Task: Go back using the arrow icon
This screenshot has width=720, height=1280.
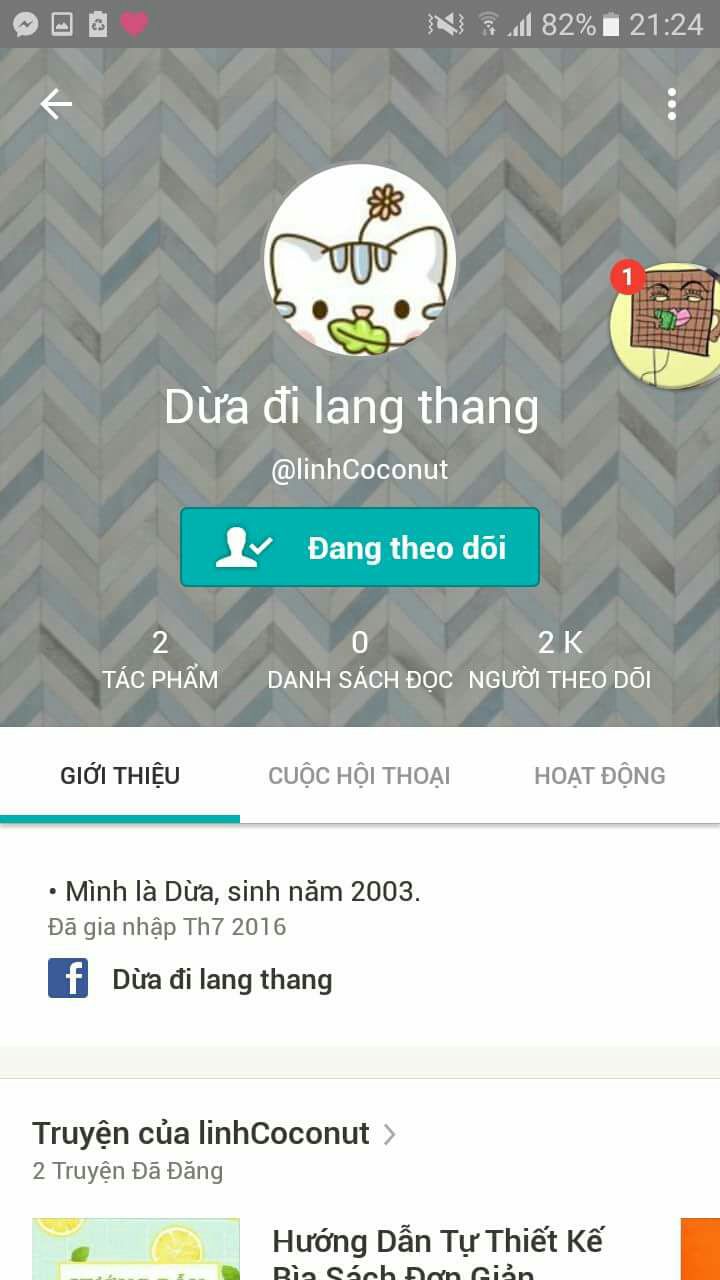Action: point(56,104)
